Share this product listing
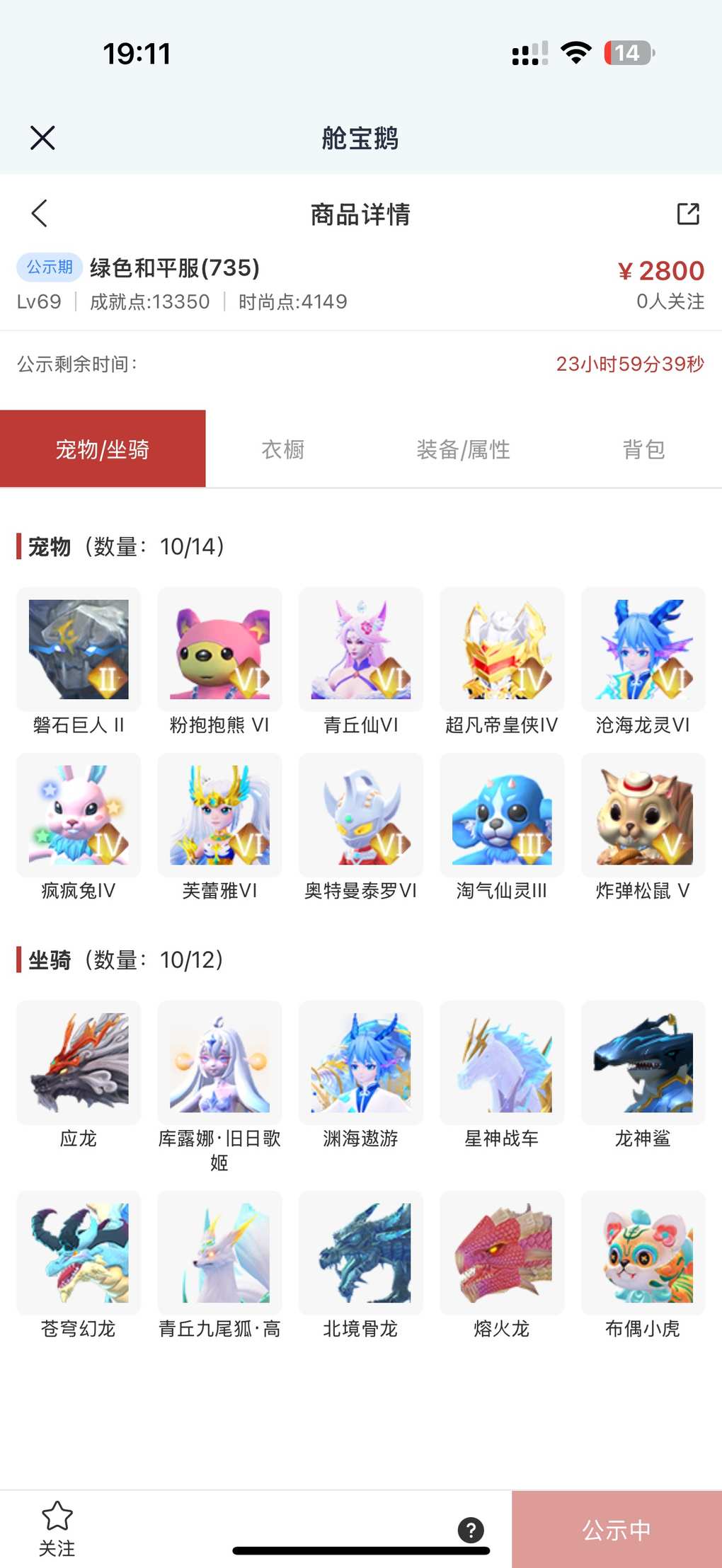 pyautogui.click(x=687, y=214)
